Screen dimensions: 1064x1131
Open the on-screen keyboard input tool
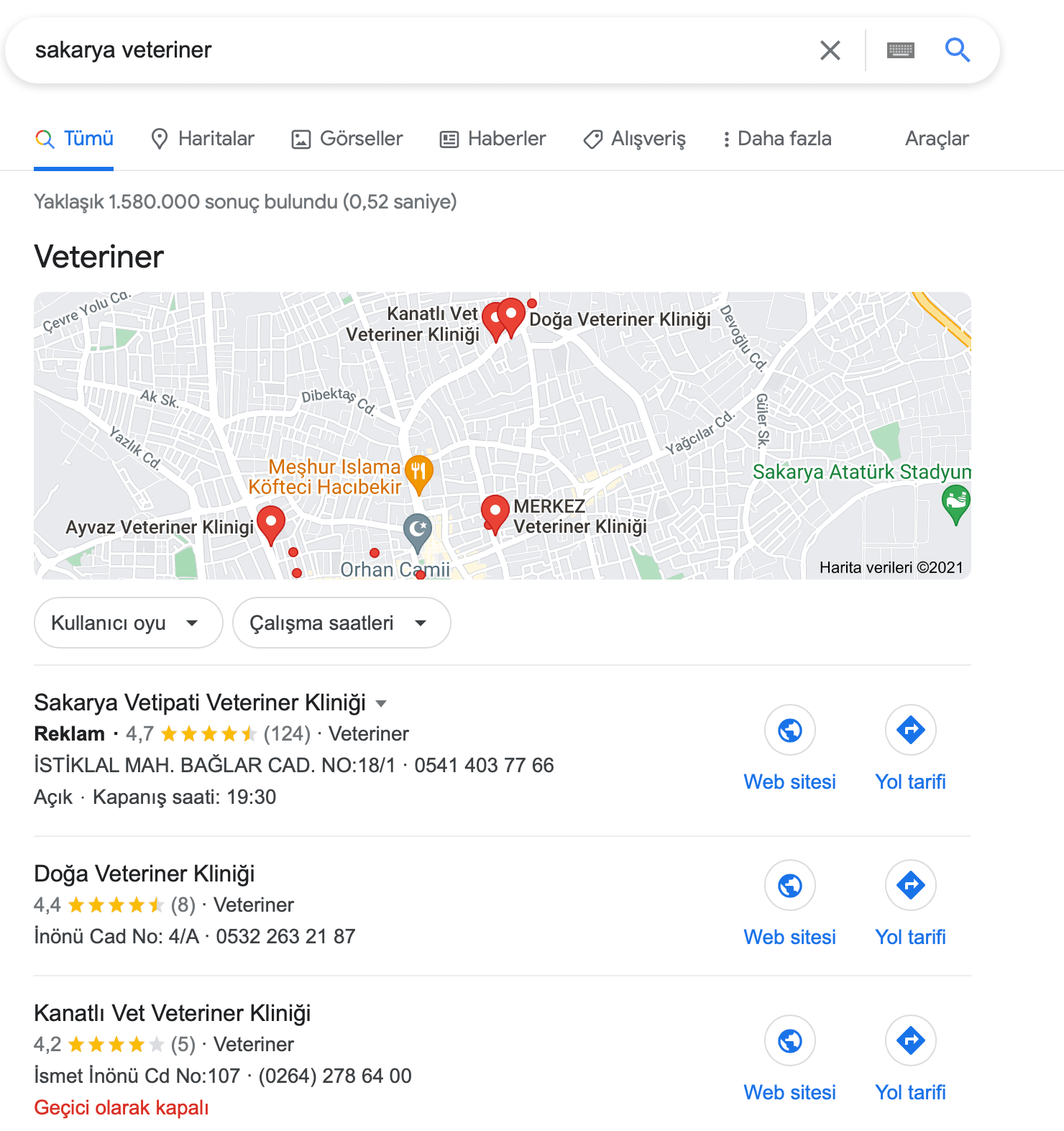click(900, 50)
